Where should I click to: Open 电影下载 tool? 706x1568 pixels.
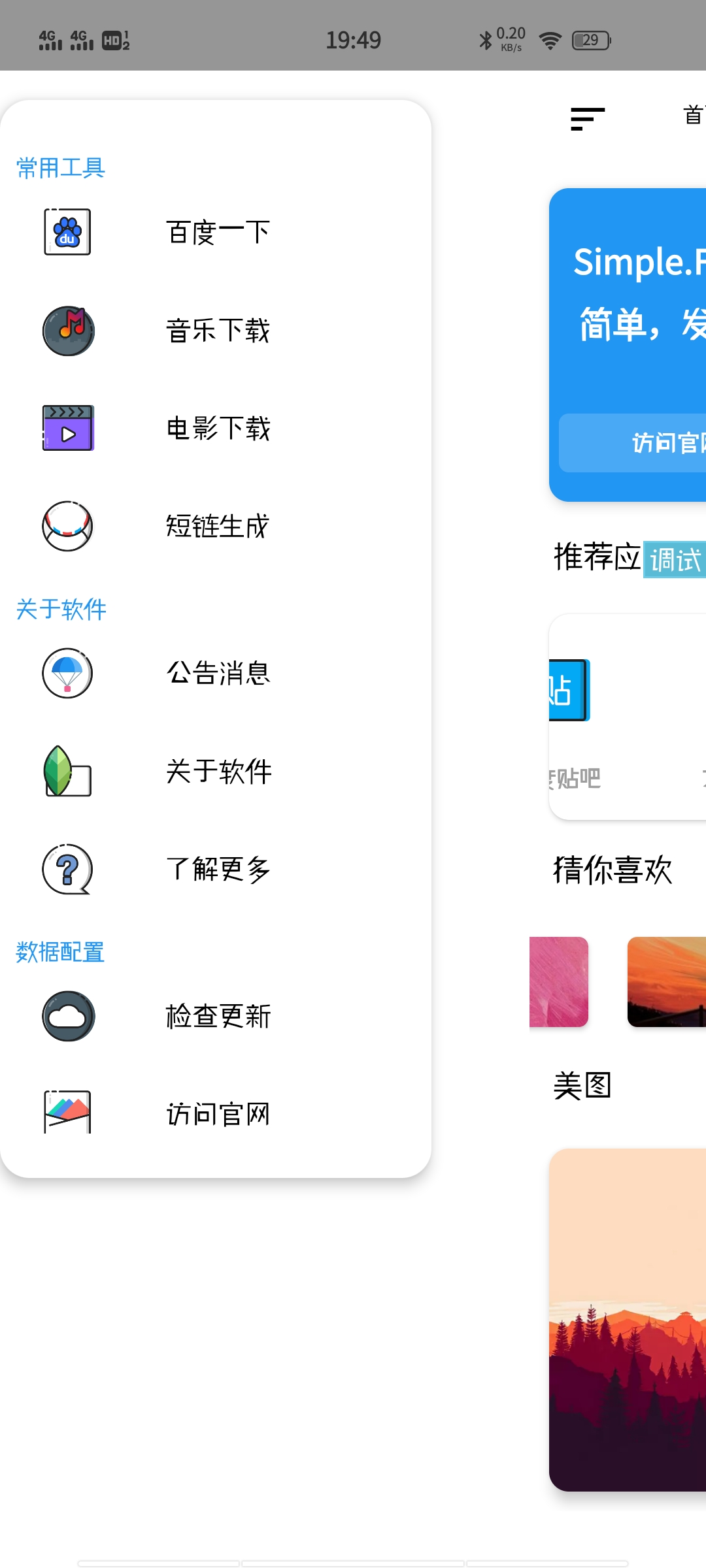218,429
